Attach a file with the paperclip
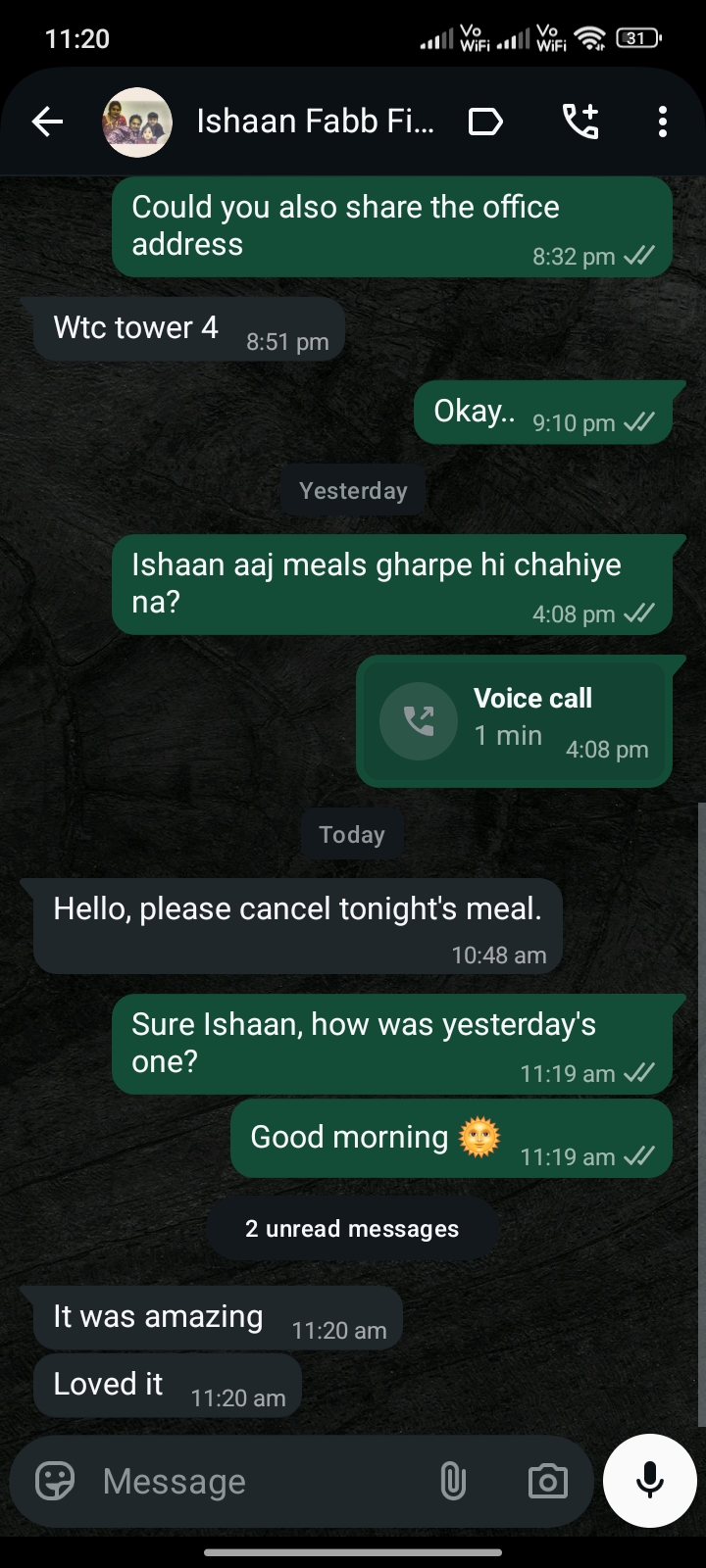This screenshot has width=706, height=1568. point(452,1481)
